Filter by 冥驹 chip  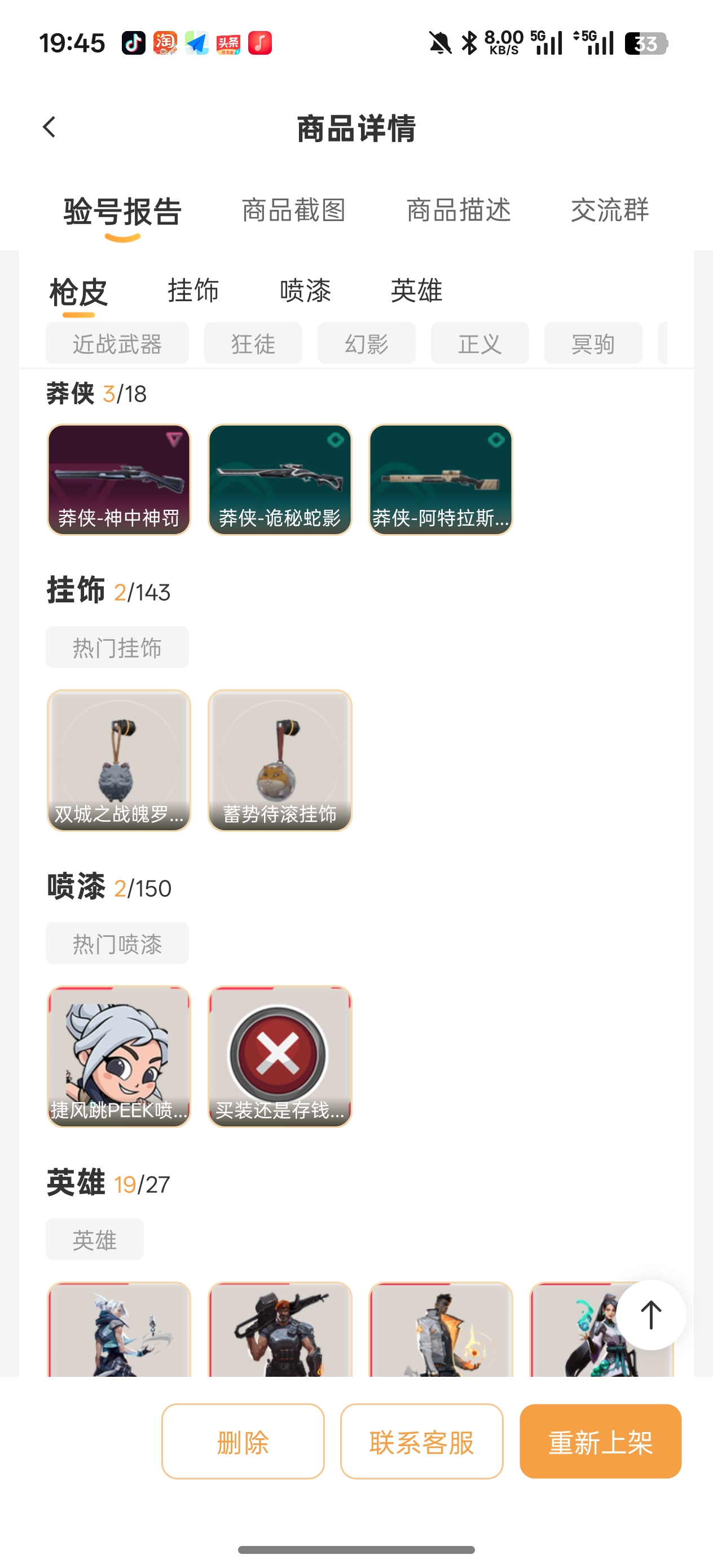click(x=592, y=344)
